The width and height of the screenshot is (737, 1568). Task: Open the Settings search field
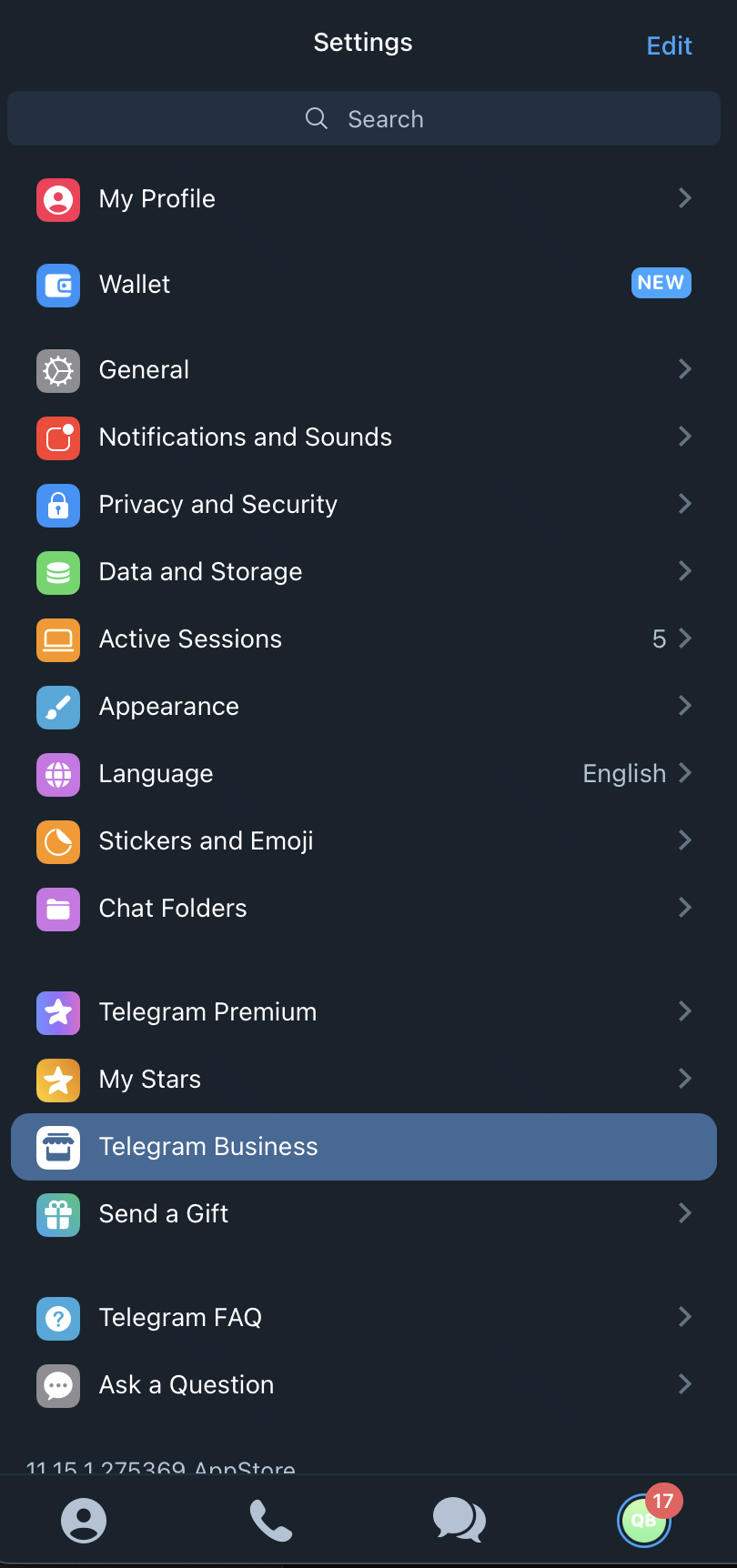(x=364, y=119)
